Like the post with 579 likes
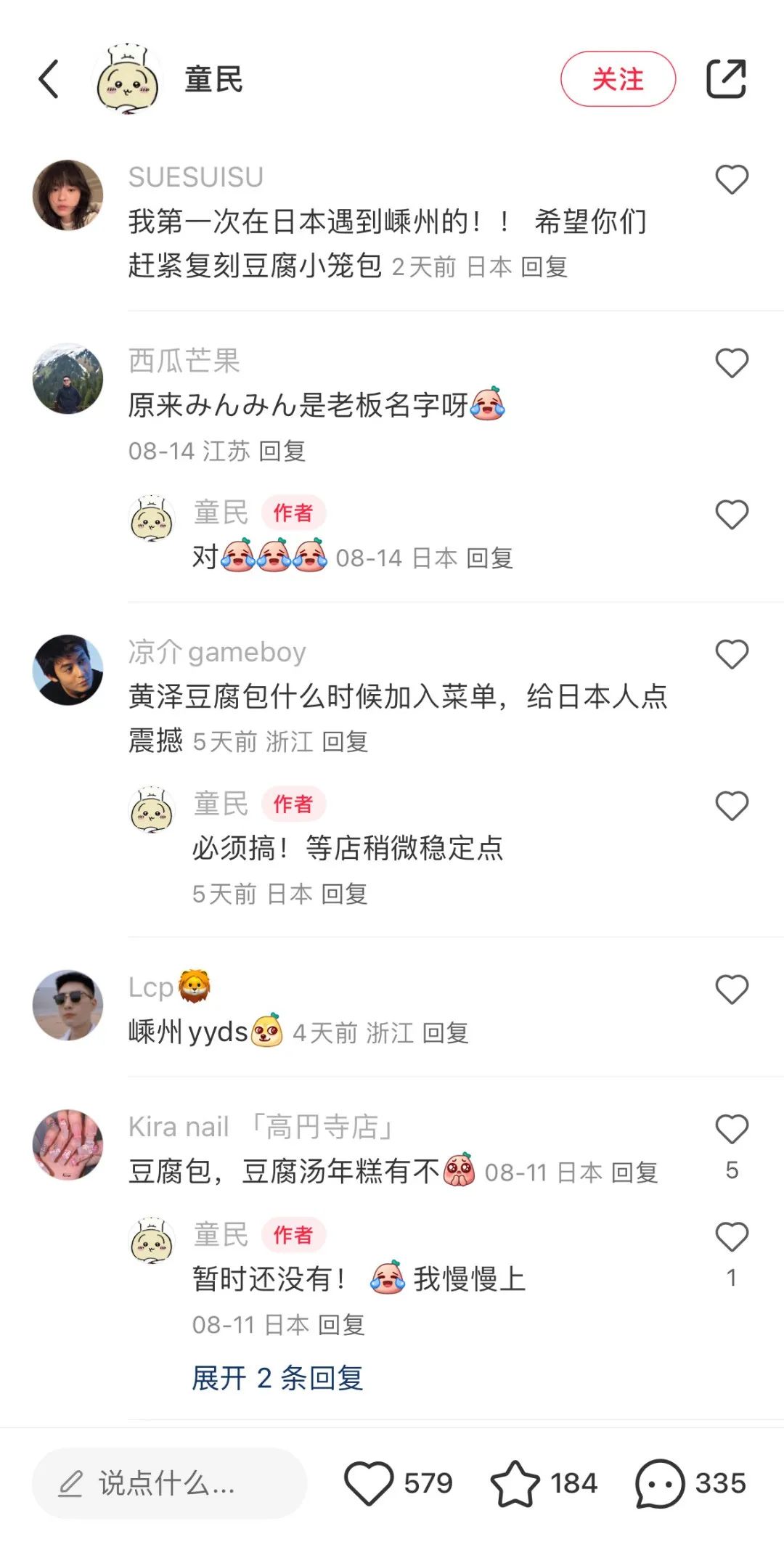784x1550 pixels. tap(369, 1483)
